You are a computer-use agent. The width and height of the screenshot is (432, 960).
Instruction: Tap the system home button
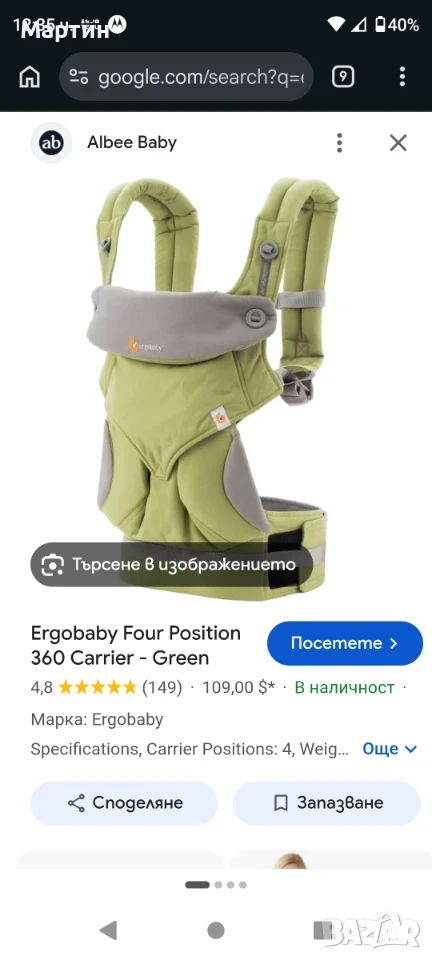point(216,931)
